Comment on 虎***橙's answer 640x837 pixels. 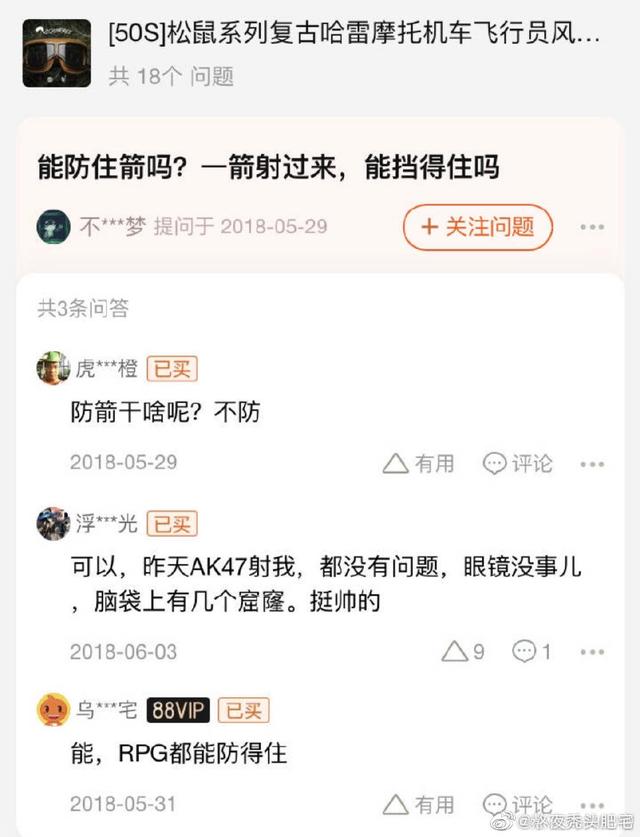517,464
